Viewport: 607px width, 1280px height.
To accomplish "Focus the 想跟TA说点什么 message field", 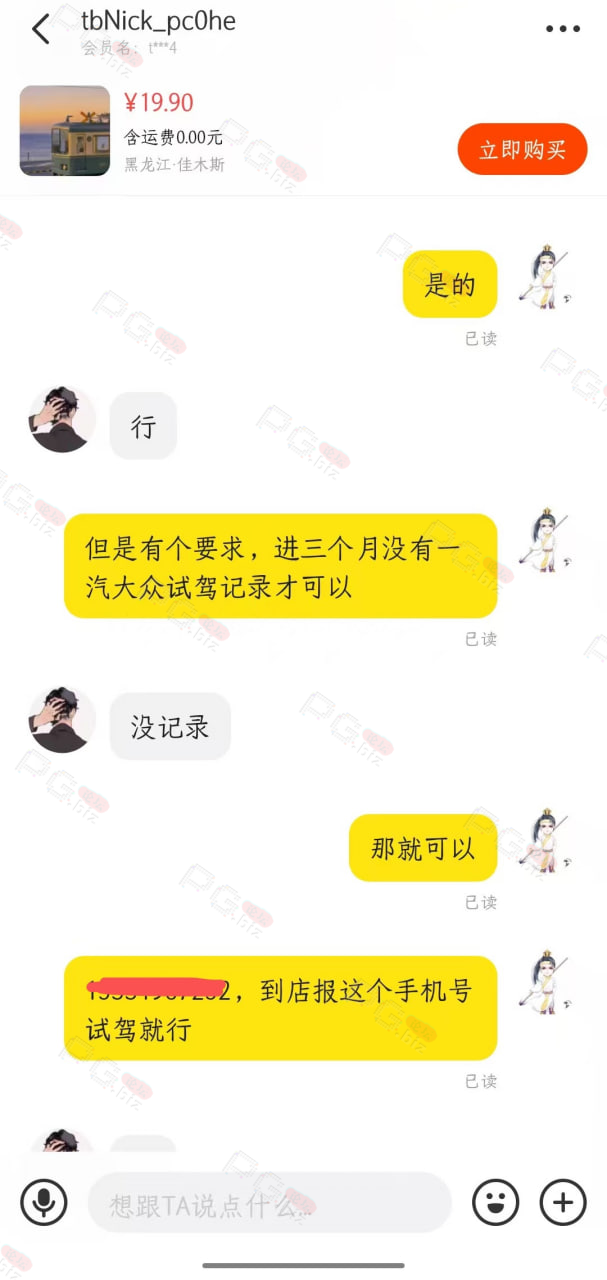I will [x=269, y=1202].
